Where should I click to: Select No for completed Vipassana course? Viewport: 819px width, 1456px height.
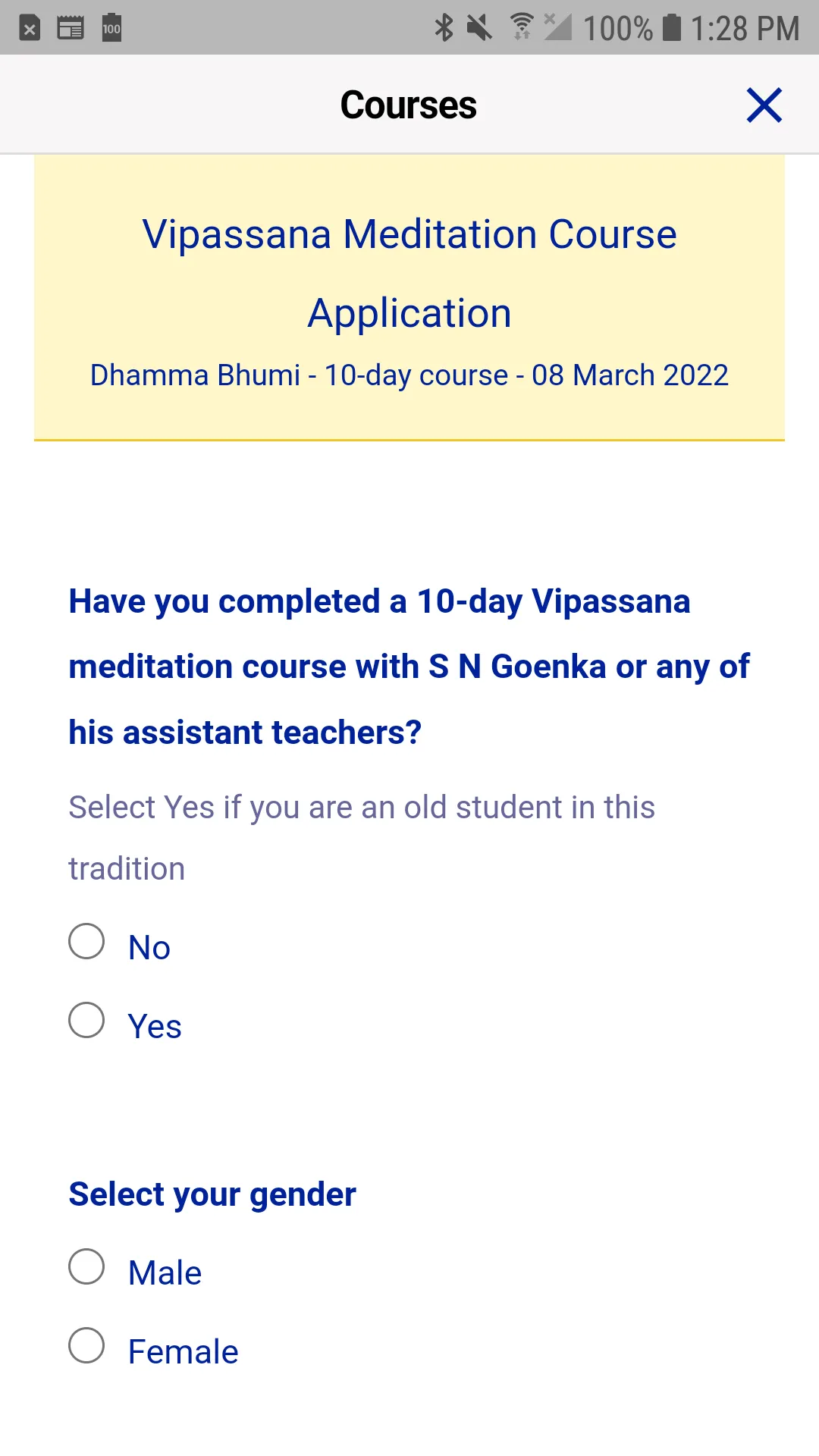(x=86, y=941)
